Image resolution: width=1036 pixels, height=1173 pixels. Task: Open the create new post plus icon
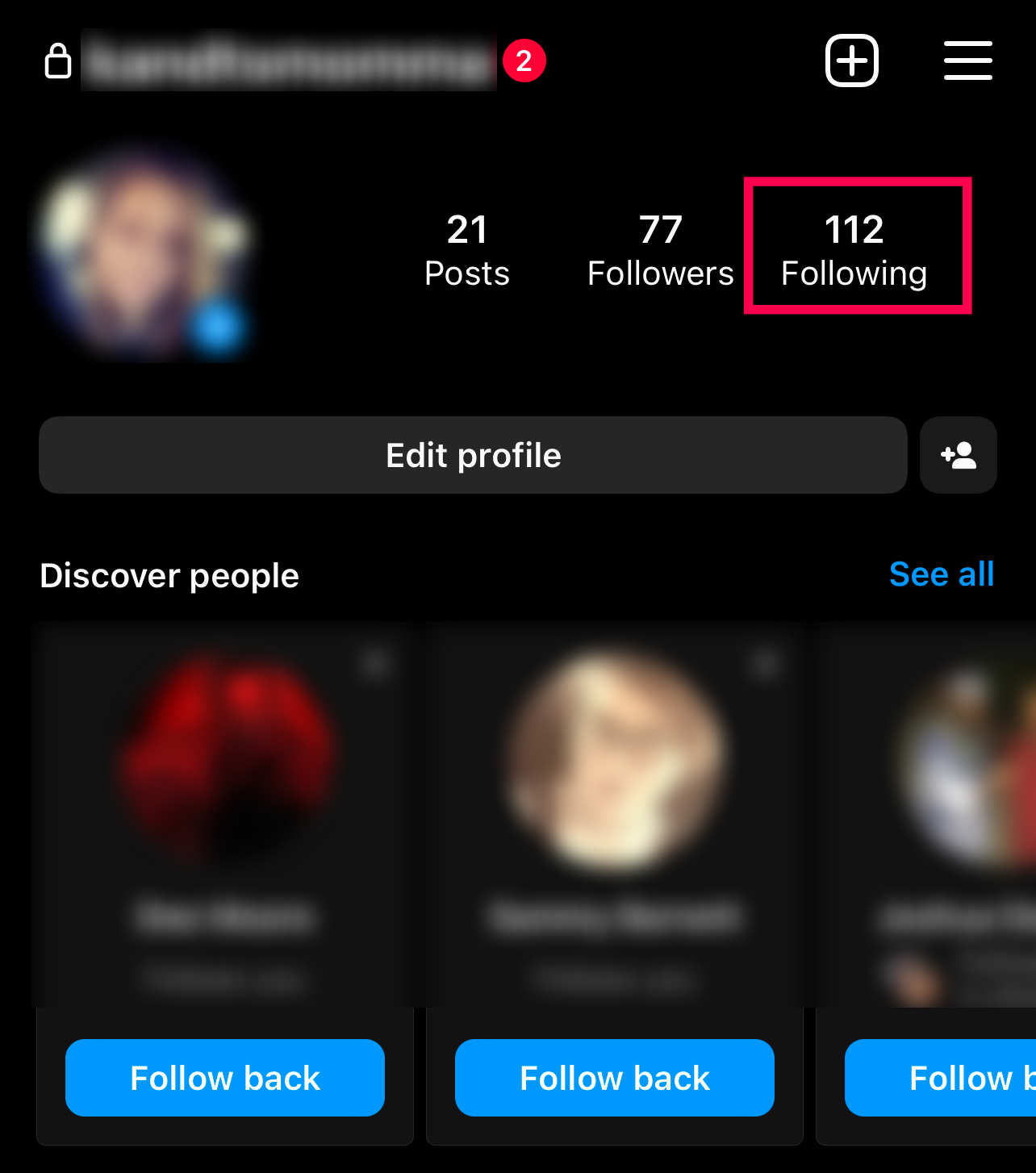851,61
